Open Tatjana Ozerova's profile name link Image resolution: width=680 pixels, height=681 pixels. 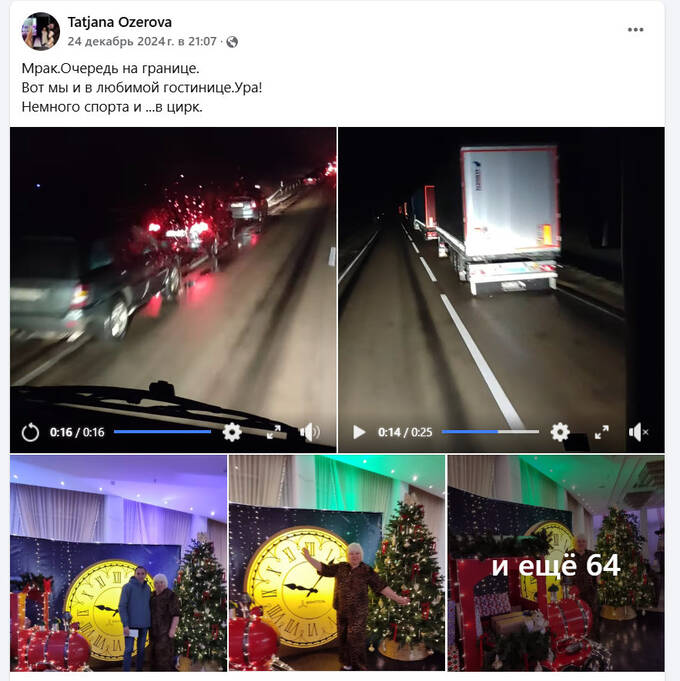[x=119, y=22]
